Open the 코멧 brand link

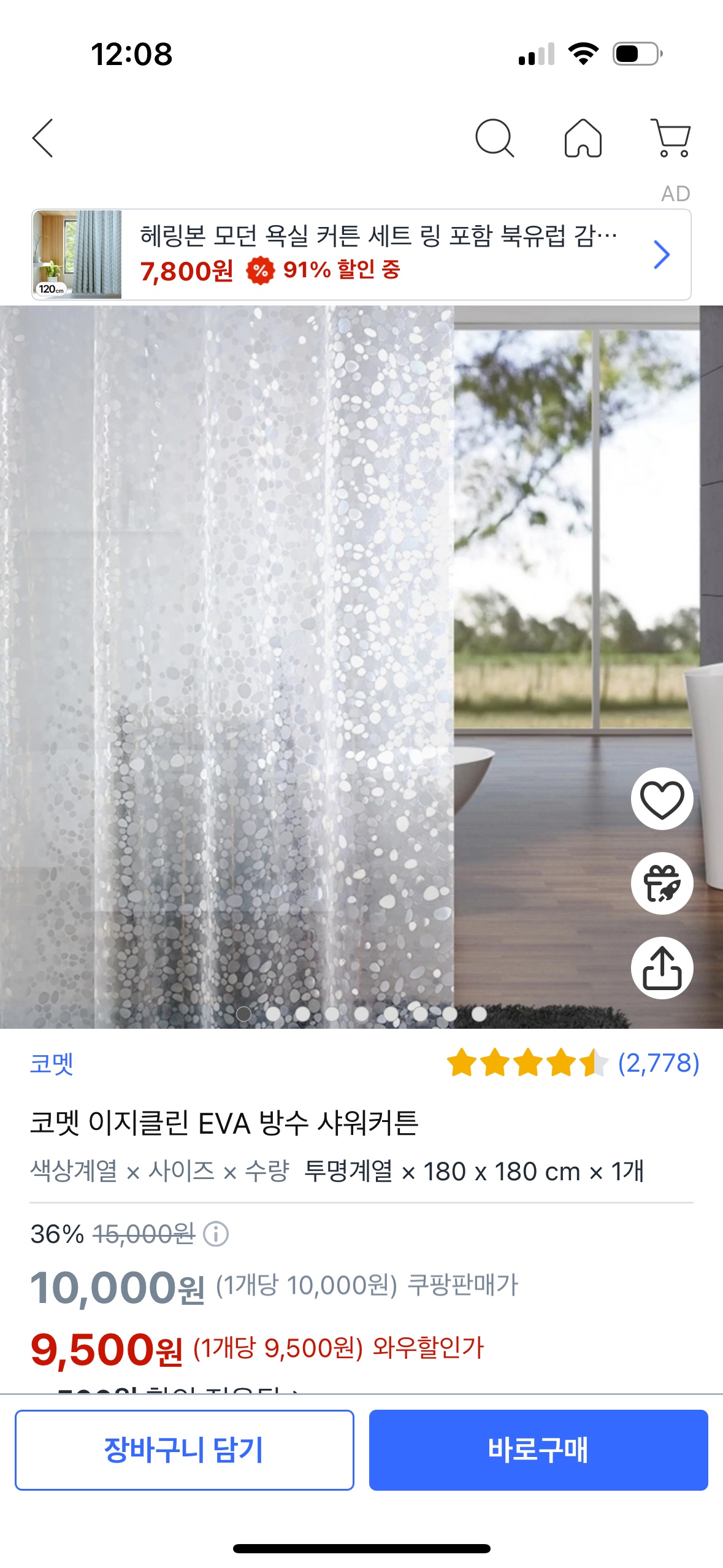pyautogui.click(x=52, y=1064)
